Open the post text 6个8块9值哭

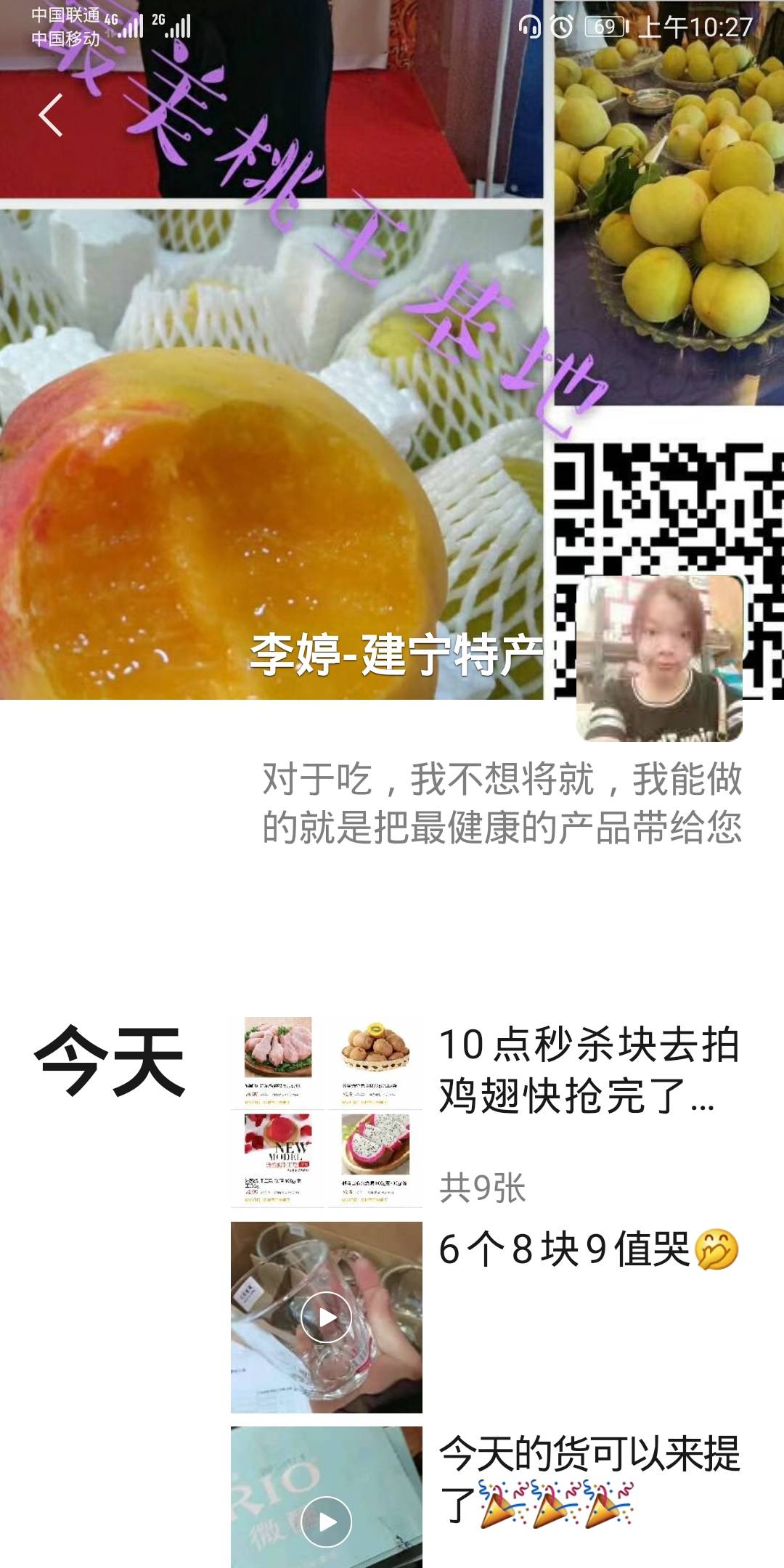pyautogui.click(x=589, y=1250)
